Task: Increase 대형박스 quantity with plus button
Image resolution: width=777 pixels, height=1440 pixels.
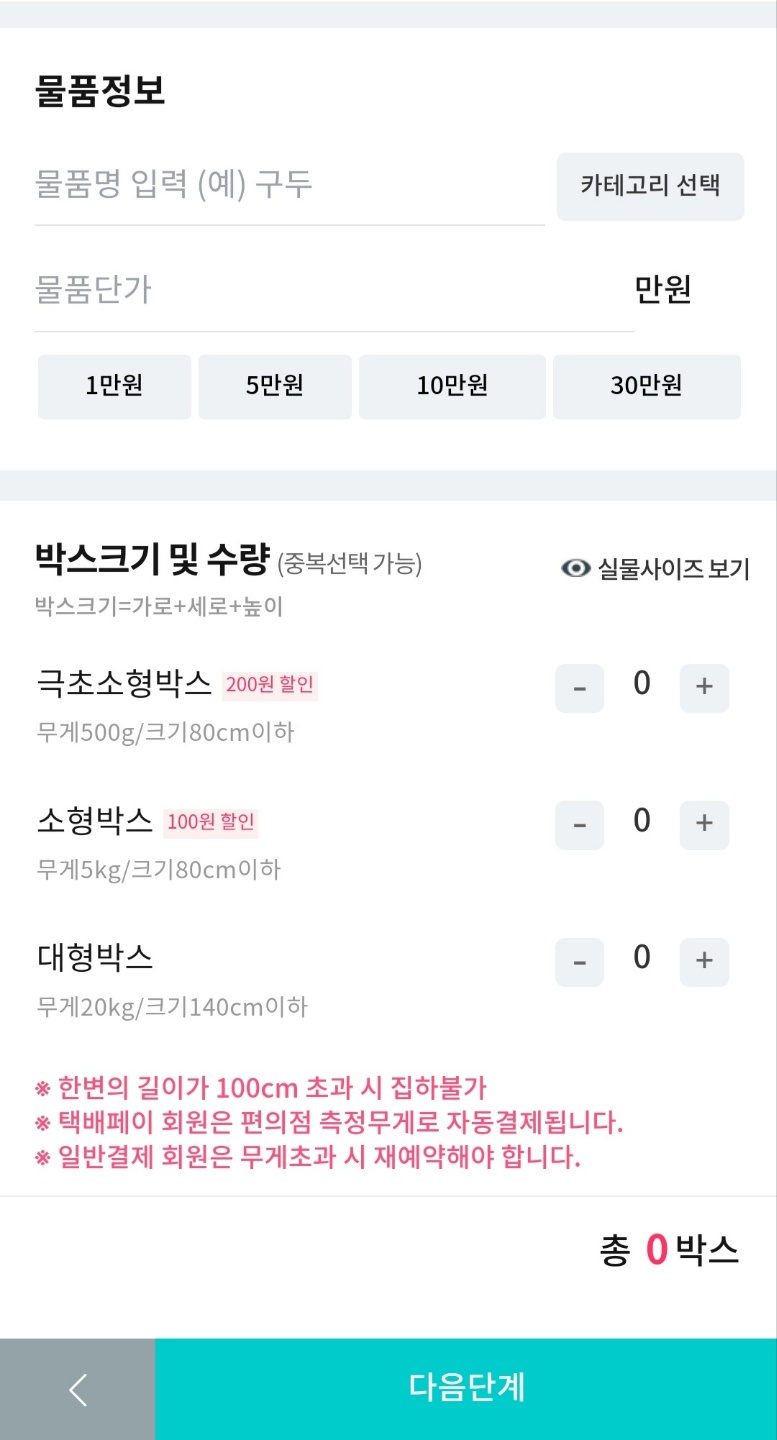Action: (704, 961)
